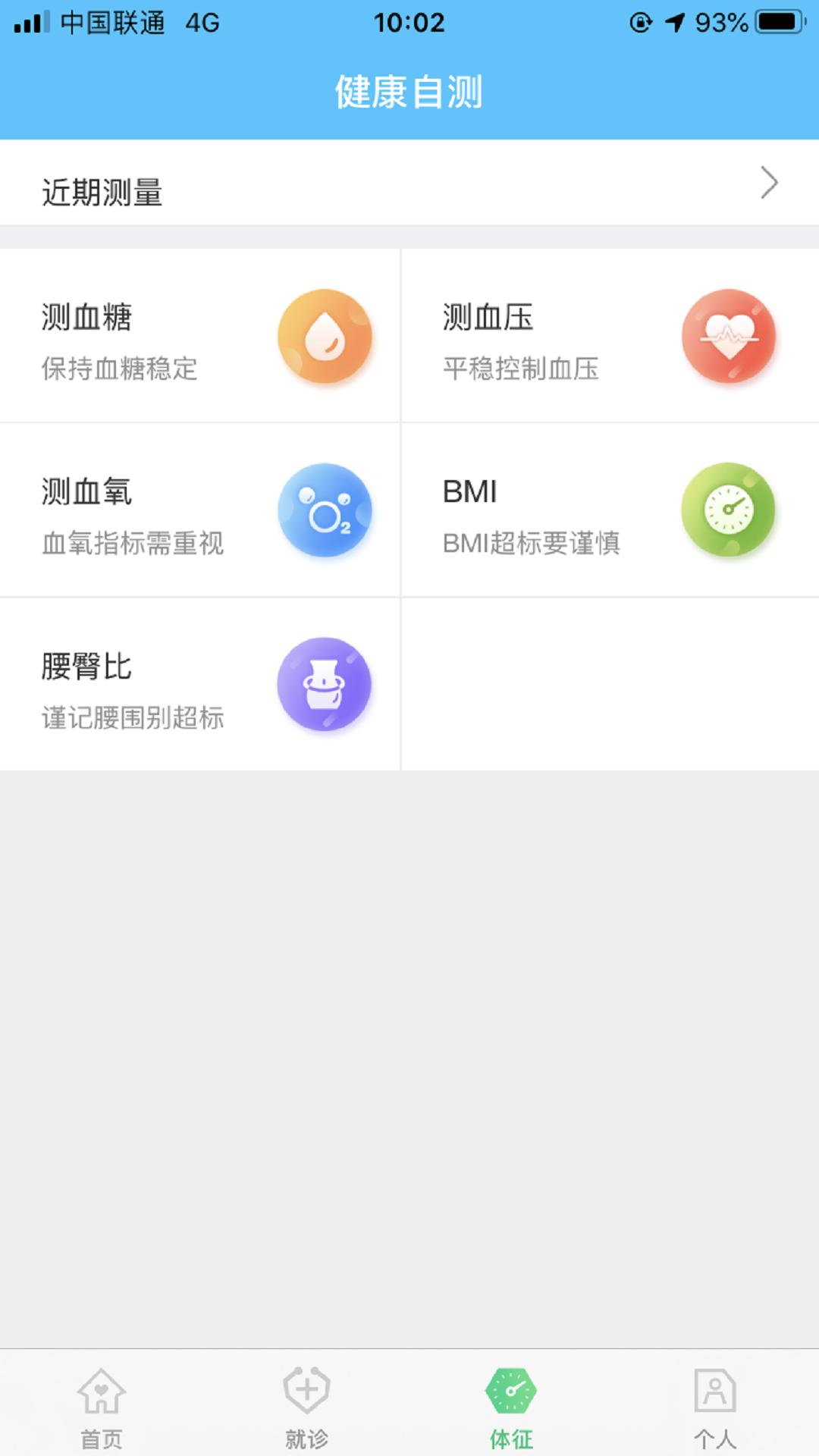Open the 测血糖 card
Viewport: 819px width, 1456px height.
coord(201,338)
